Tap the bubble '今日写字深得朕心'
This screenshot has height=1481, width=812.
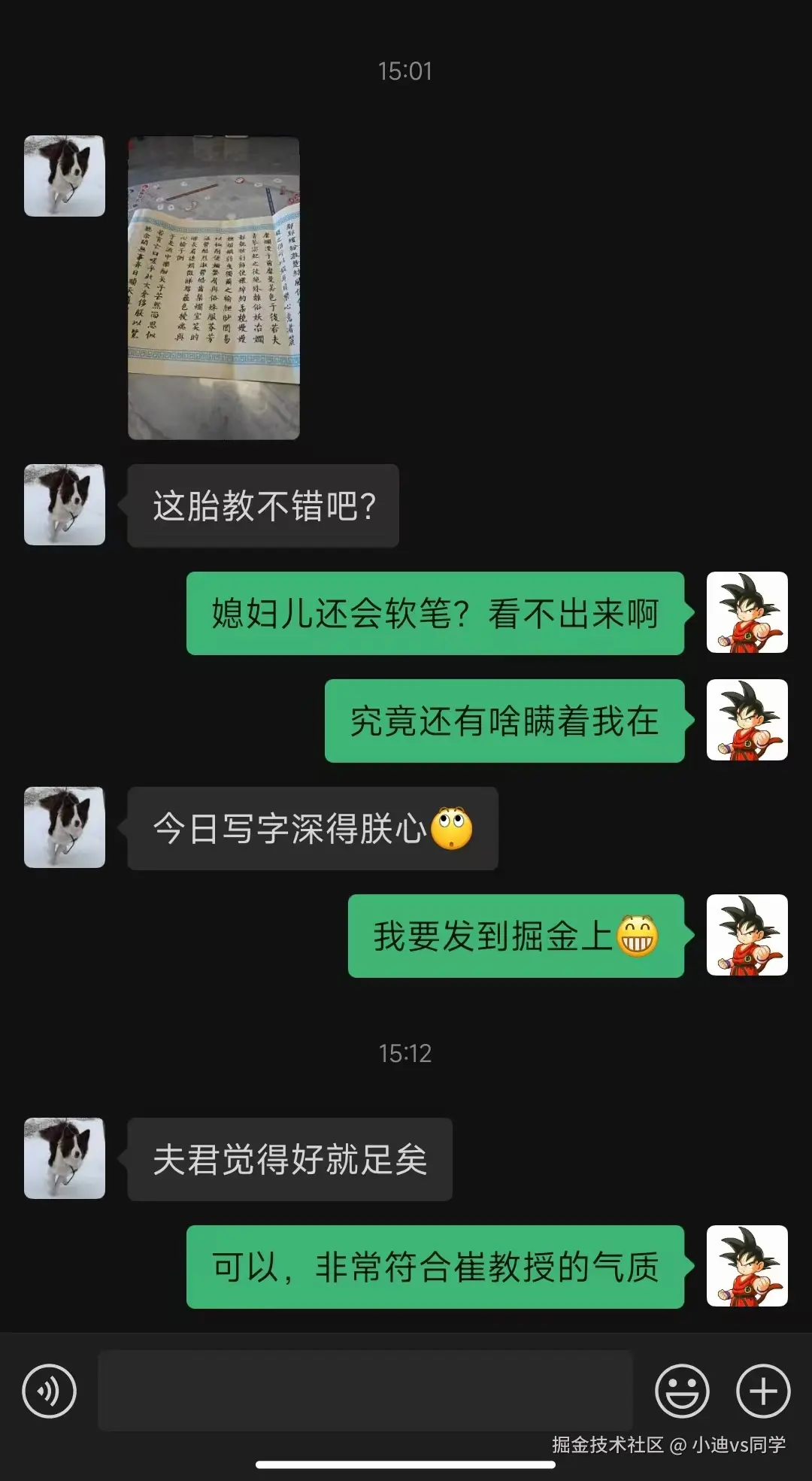click(x=312, y=827)
